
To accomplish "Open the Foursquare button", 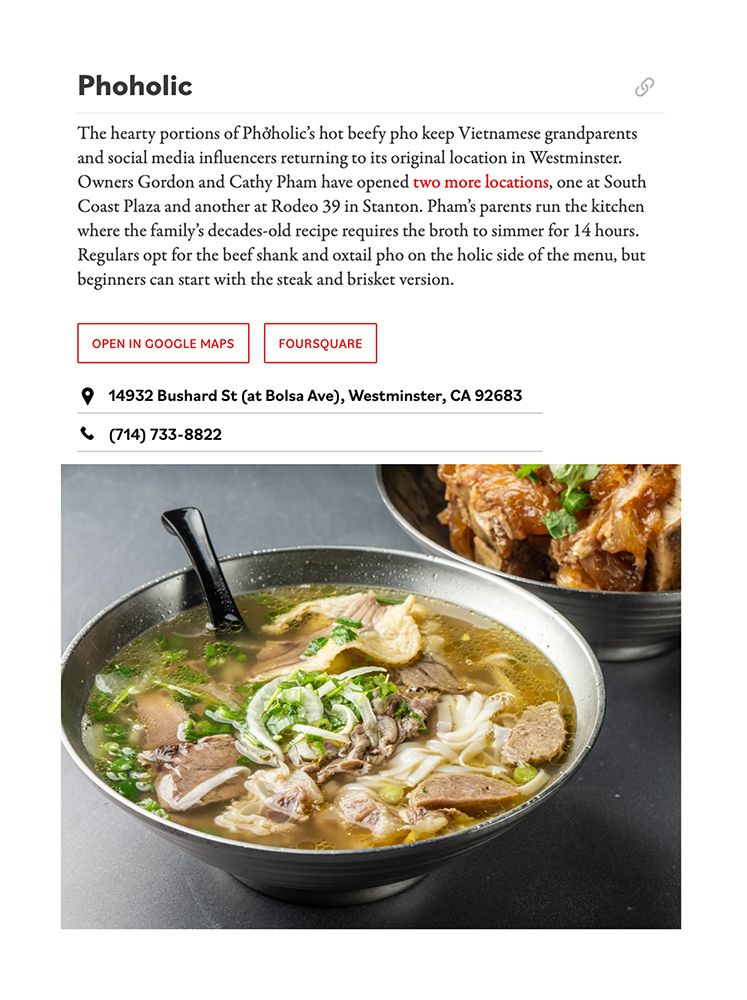I will pos(320,343).
